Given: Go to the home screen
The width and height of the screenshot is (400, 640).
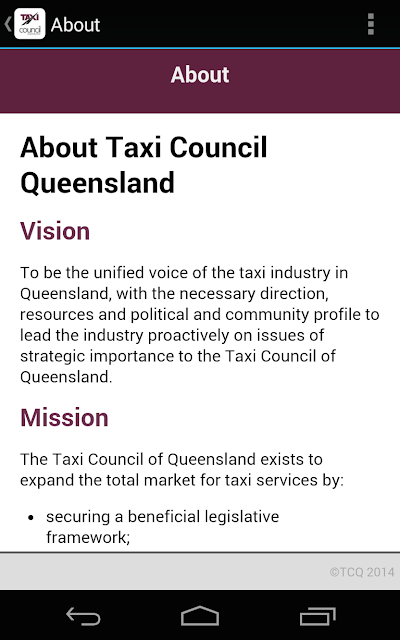Looking at the screenshot, I should coord(200,616).
